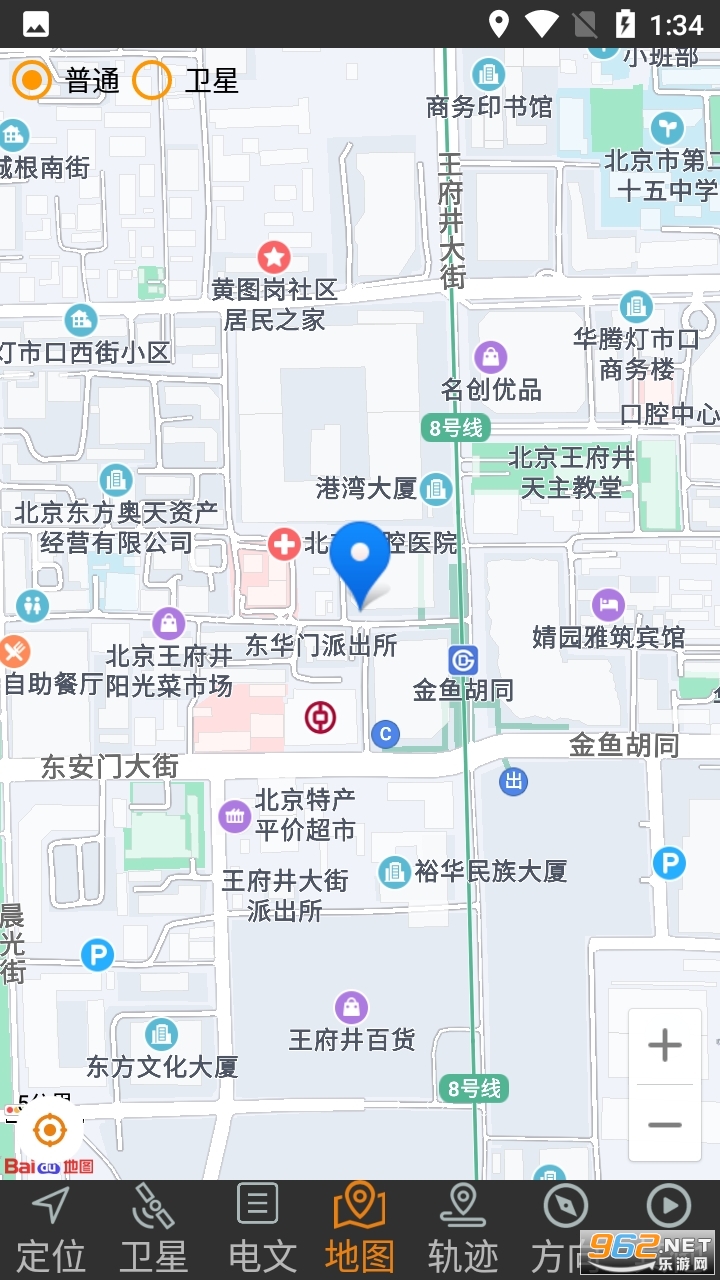This screenshot has width=720, height=1280.
Task: Tap the blue location pin marker
Action: (x=359, y=561)
